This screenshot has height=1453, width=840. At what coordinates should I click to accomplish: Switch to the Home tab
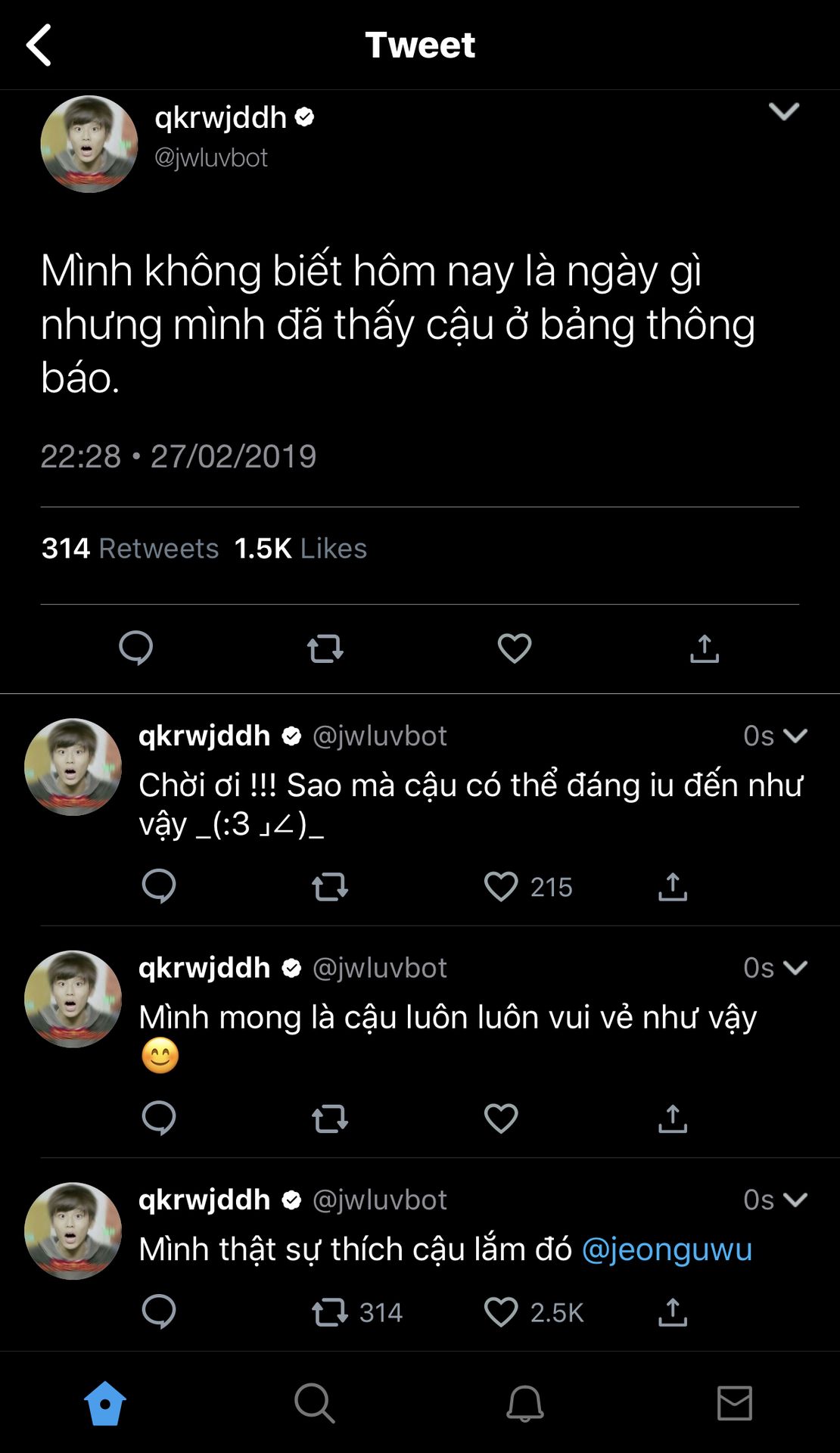tap(105, 1403)
